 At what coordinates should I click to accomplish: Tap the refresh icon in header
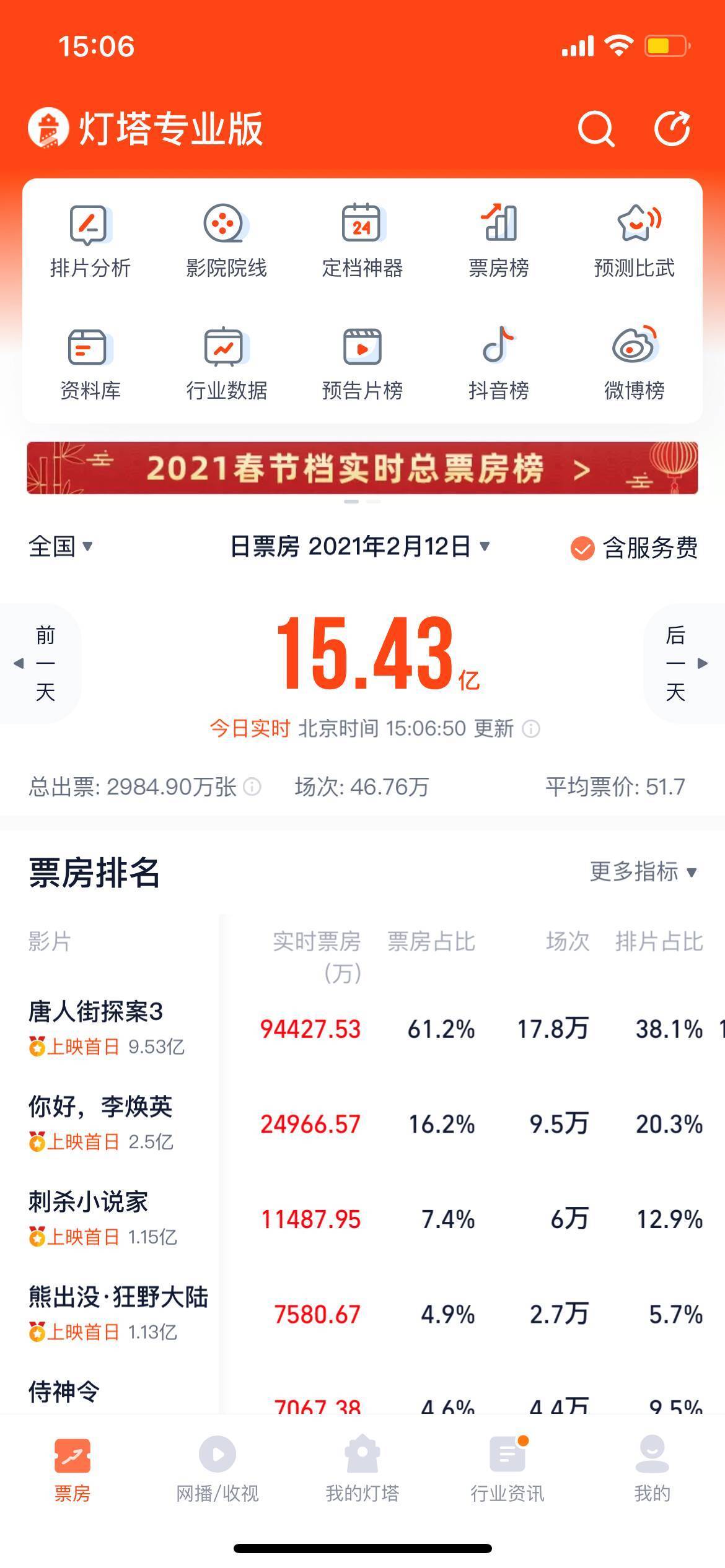pyautogui.click(x=672, y=129)
